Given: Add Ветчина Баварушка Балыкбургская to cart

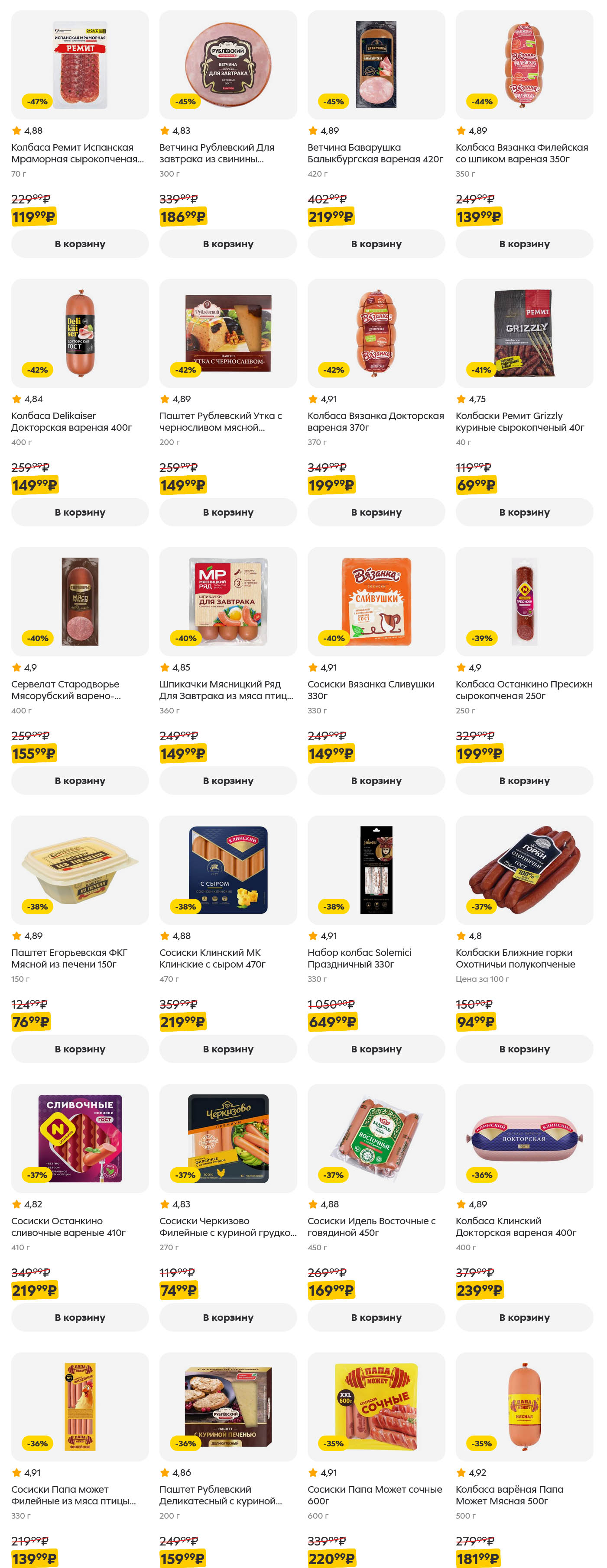Looking at the screenshot, I should (x=376, y=243).
